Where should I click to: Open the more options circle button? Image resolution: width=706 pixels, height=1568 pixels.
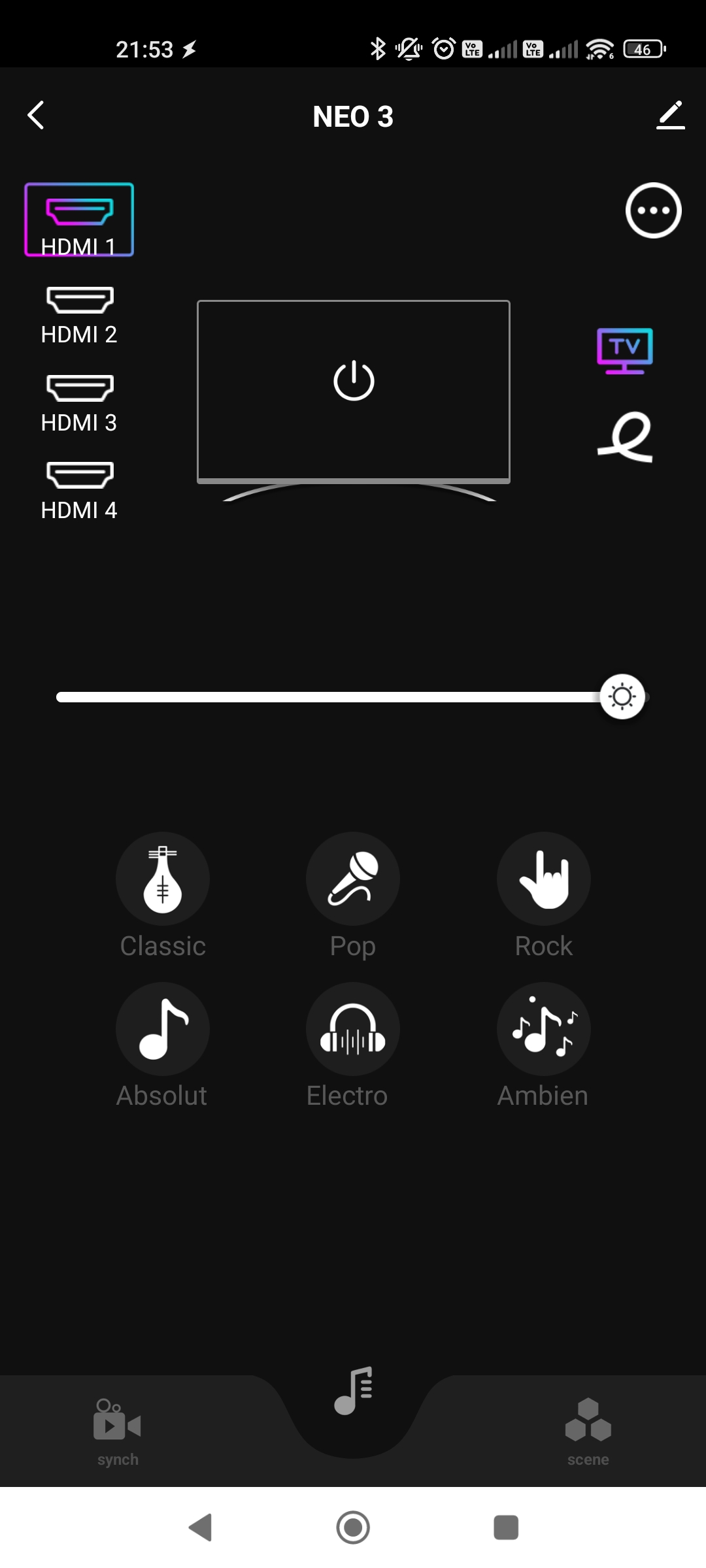point(653,210)
